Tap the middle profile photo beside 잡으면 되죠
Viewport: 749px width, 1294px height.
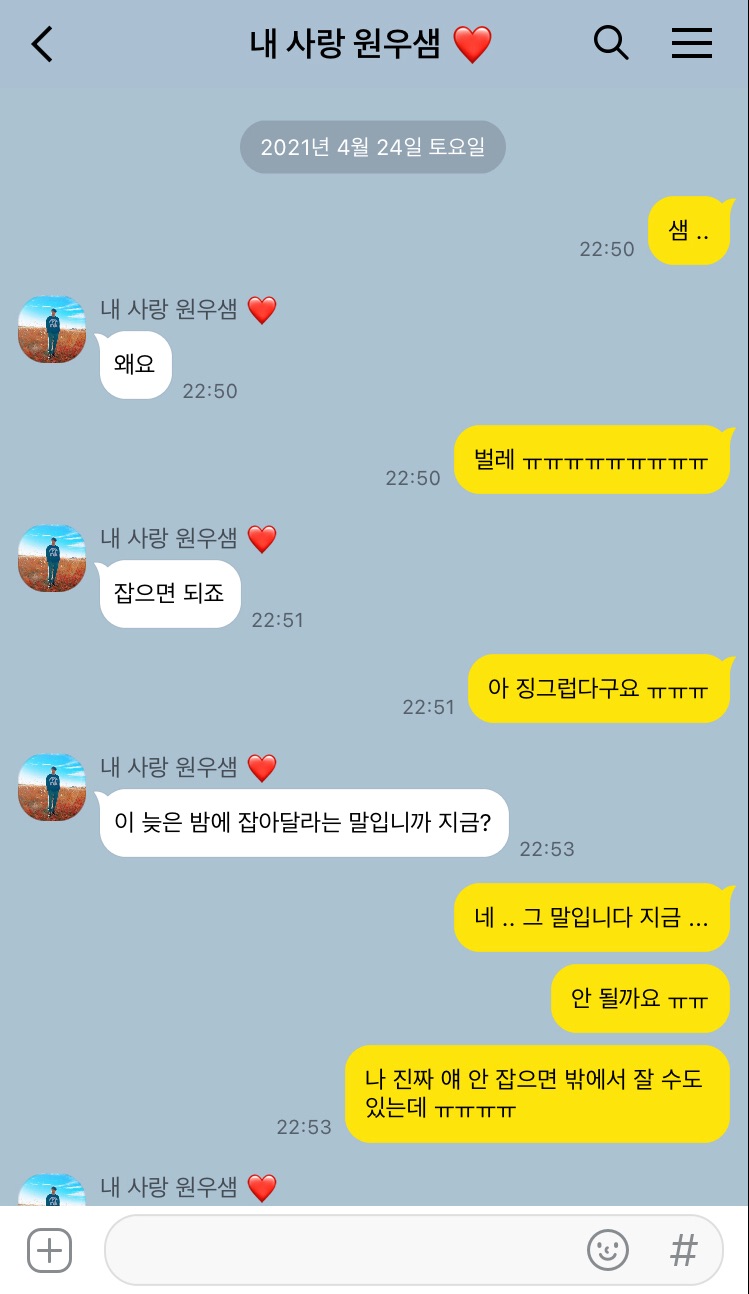click(51, 558)
